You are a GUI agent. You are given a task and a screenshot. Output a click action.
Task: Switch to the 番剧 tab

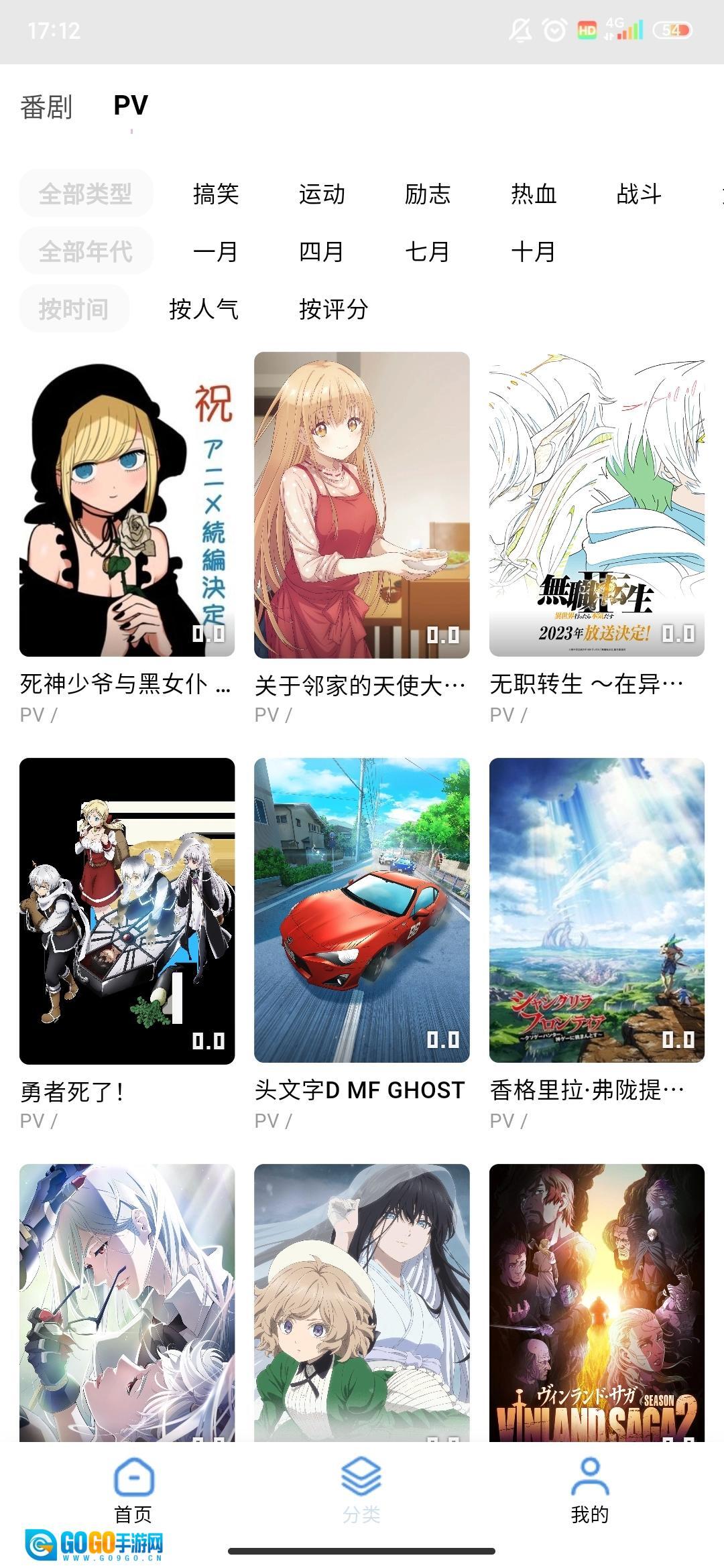pyautogui.click(x=46, y=107)
